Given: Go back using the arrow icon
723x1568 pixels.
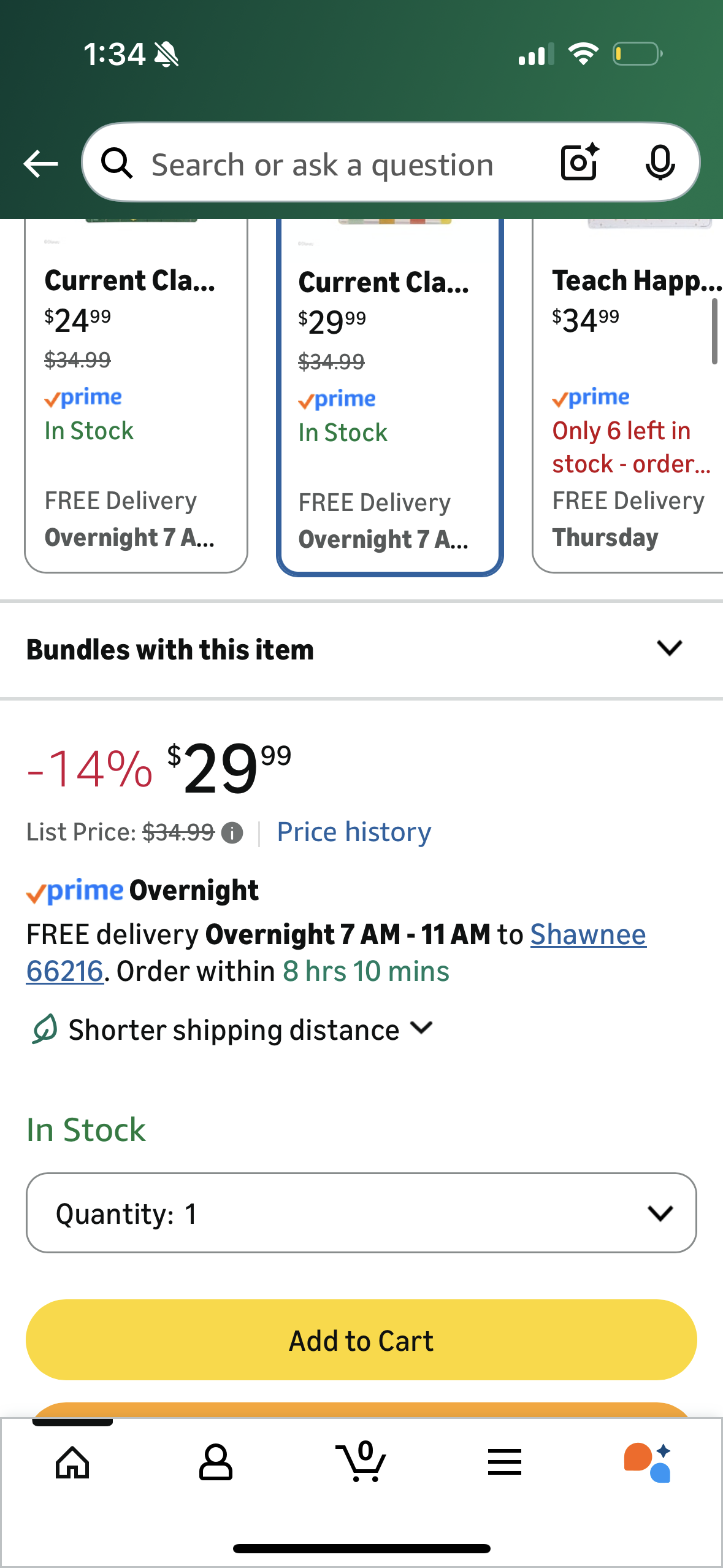Looking at the screenshot, I should (40, 164).
